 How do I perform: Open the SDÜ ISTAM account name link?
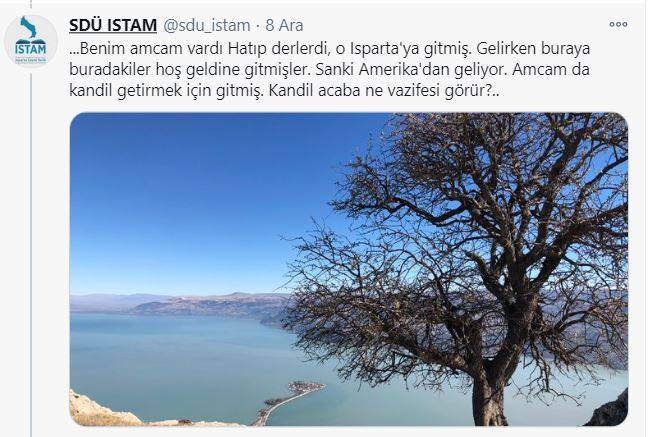[113, 25]
